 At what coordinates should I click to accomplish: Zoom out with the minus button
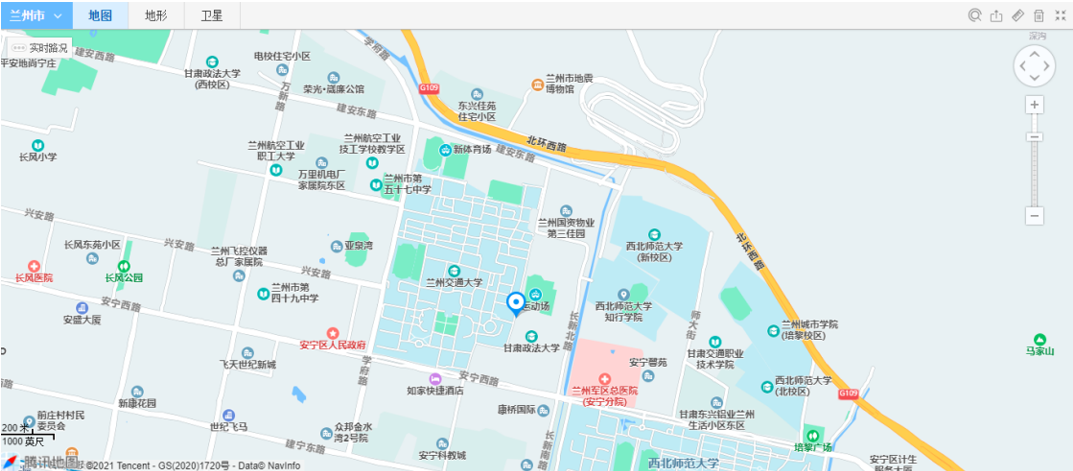(1035, 215)
